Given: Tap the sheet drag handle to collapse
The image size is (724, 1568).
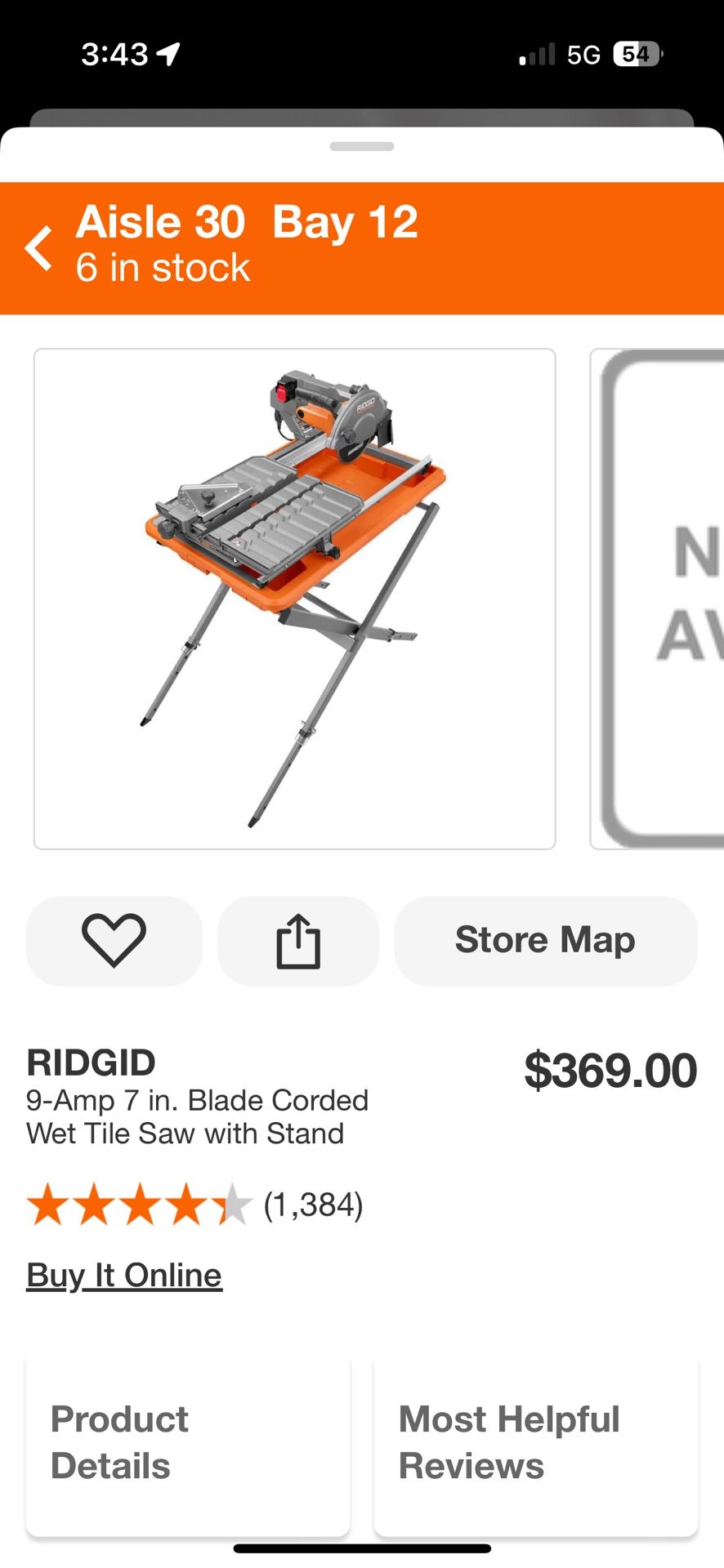Looking at the screenshot, I should point(360,146).
